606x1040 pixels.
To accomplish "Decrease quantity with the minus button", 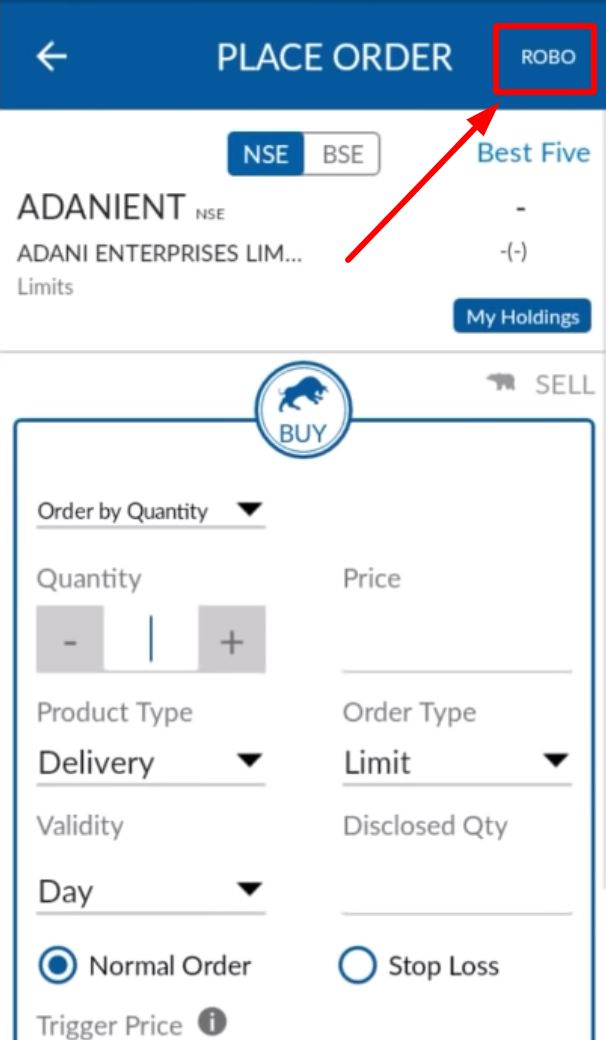I will pyautogui.click(x=70, y=640).
